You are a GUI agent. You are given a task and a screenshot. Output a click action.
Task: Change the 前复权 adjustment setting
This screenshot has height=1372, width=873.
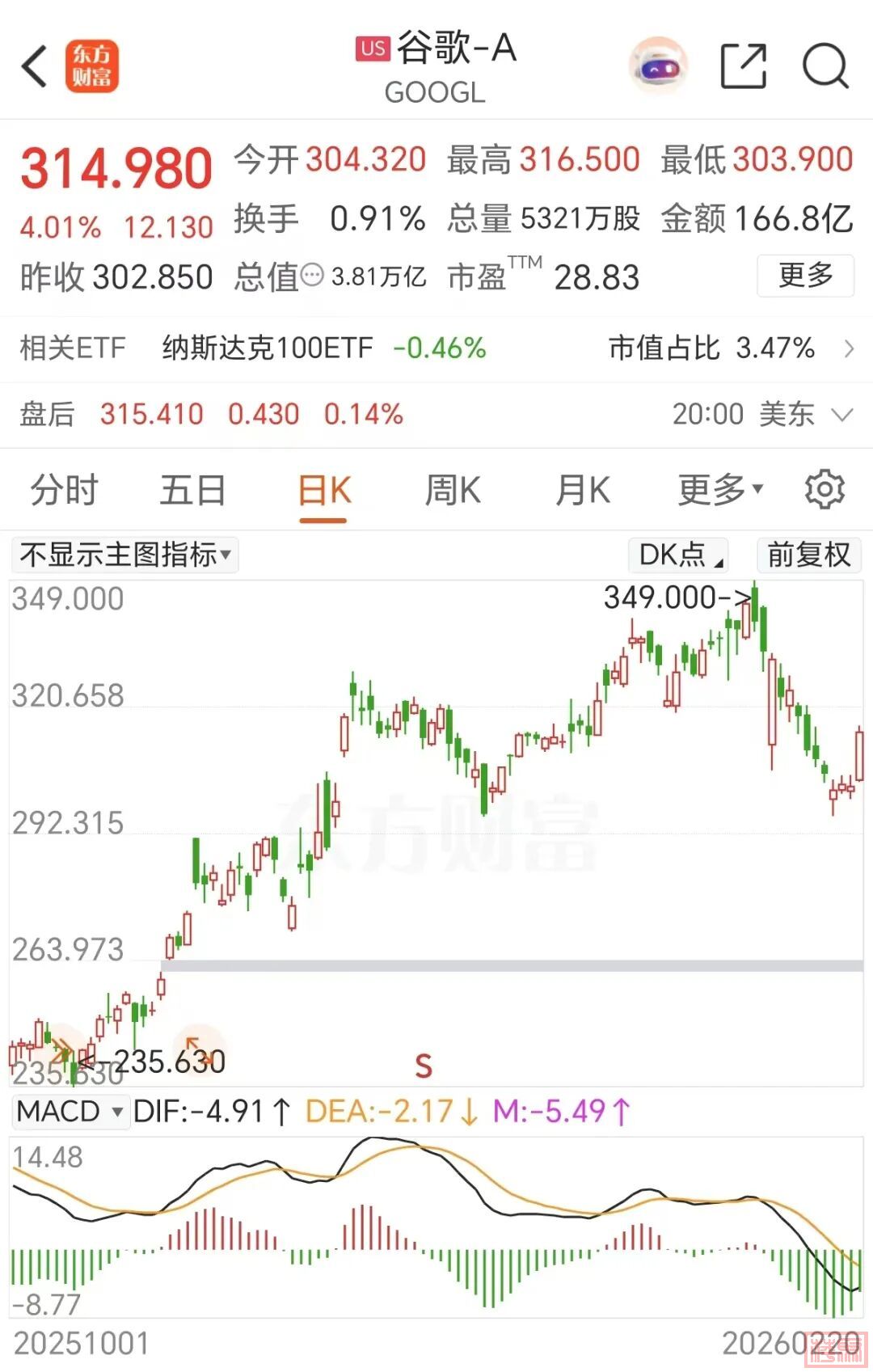pos(808,555)
